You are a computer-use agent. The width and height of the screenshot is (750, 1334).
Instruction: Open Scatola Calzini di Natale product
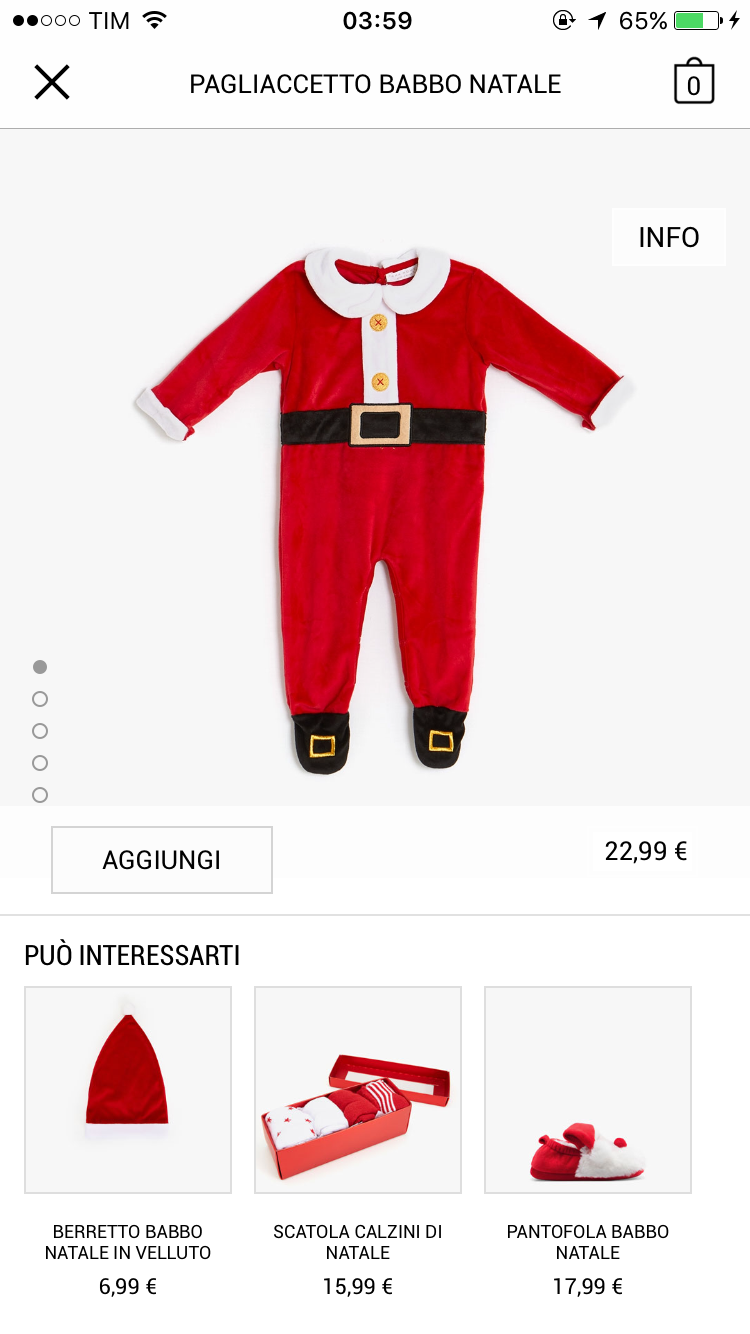pyautogui.click(x=358, y=1090)
